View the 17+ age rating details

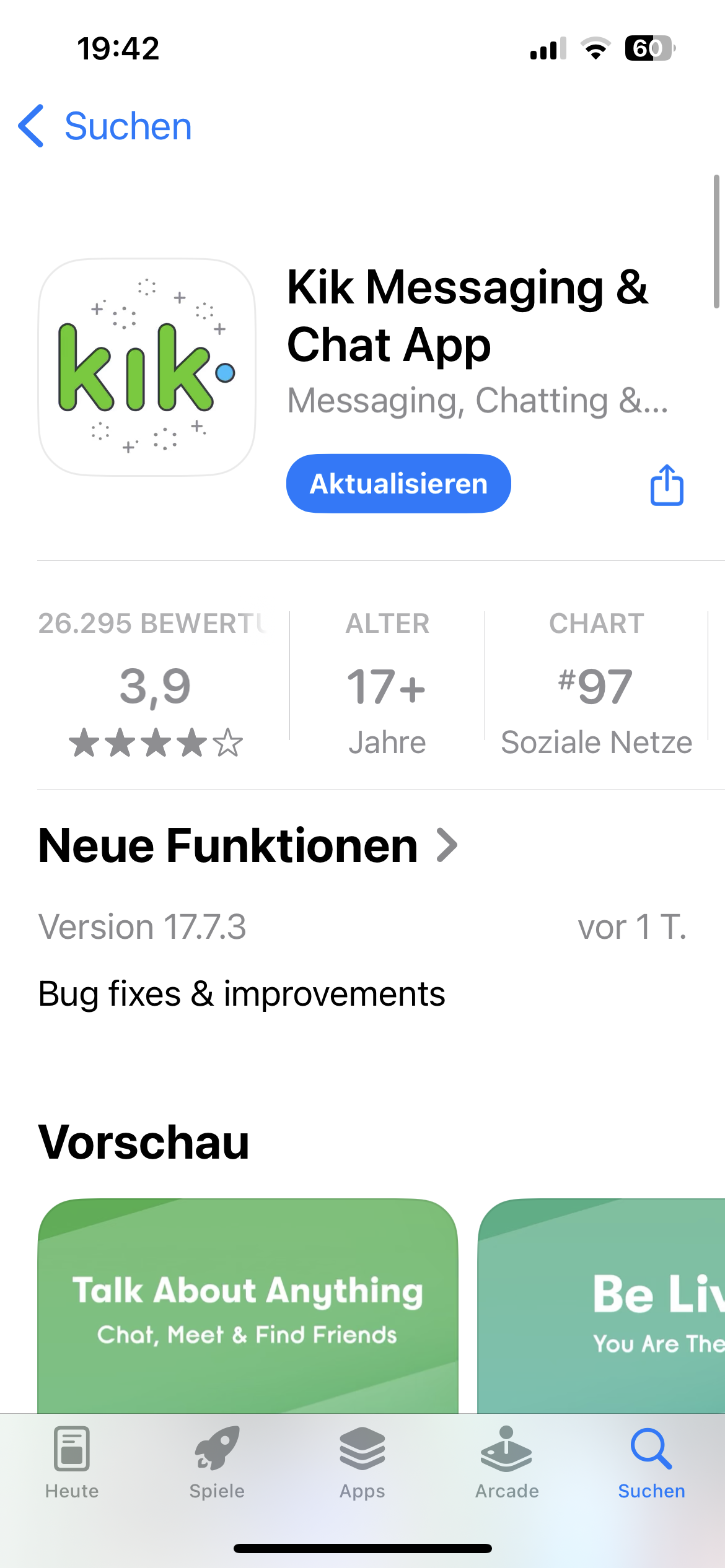[387, 684]
